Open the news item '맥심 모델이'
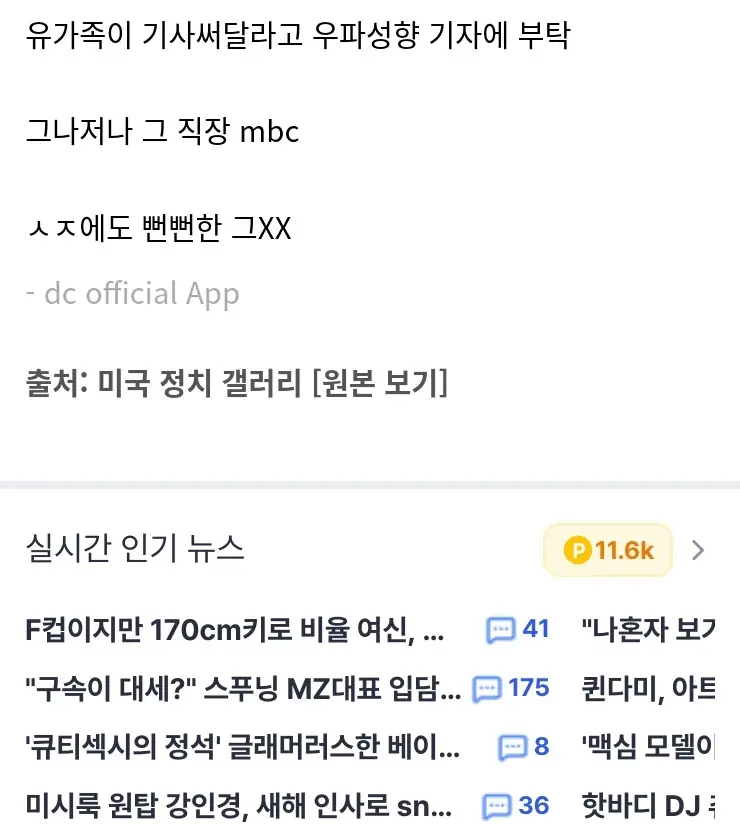The width and height of the screenshot is (740, 825). click(x=650, y=746)
